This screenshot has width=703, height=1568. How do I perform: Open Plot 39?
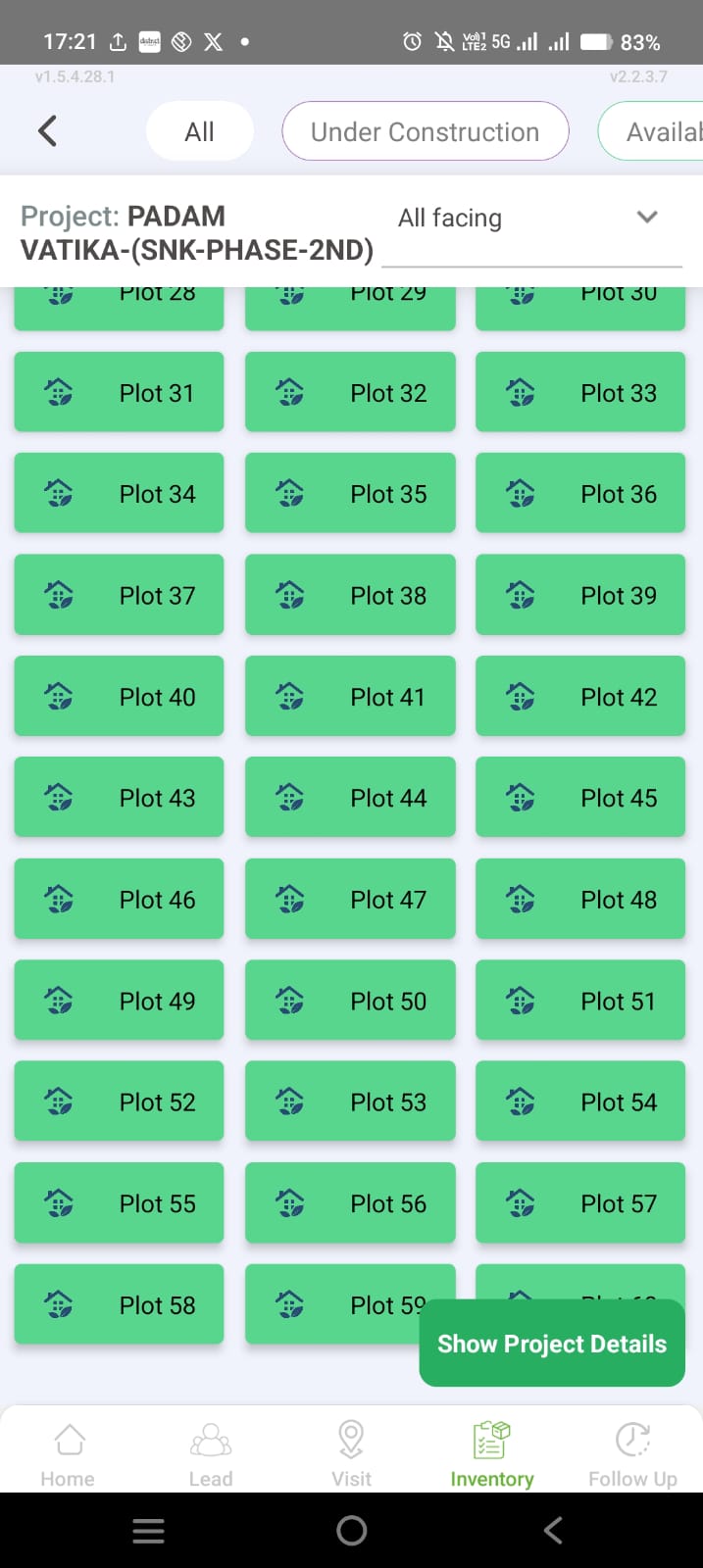tap(580, 595)
